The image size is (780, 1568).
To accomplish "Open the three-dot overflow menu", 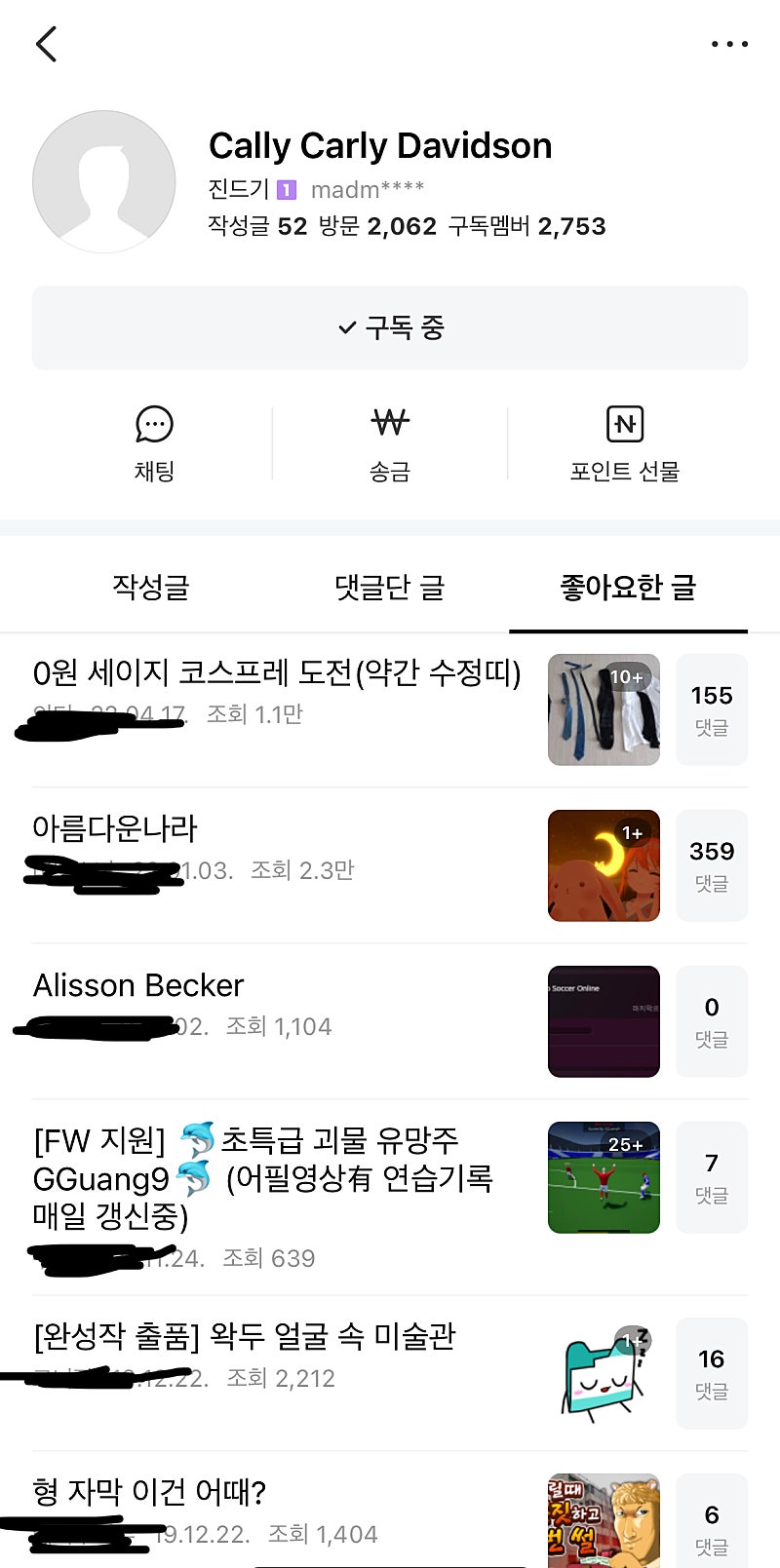I will click(x=729, y=44).
